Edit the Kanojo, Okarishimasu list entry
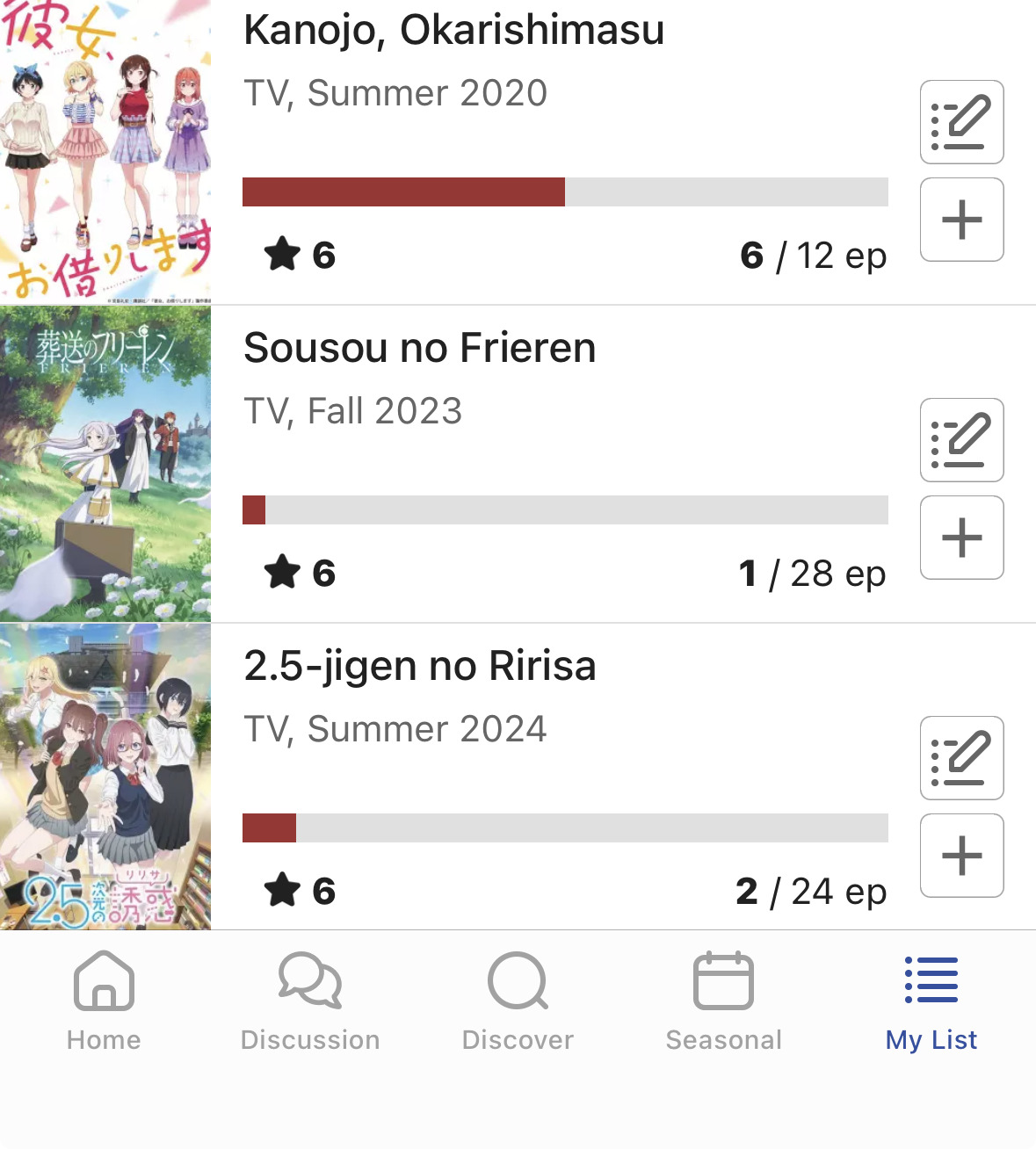The height and width of the screenshot is (1149, 1036). (961, 122)
